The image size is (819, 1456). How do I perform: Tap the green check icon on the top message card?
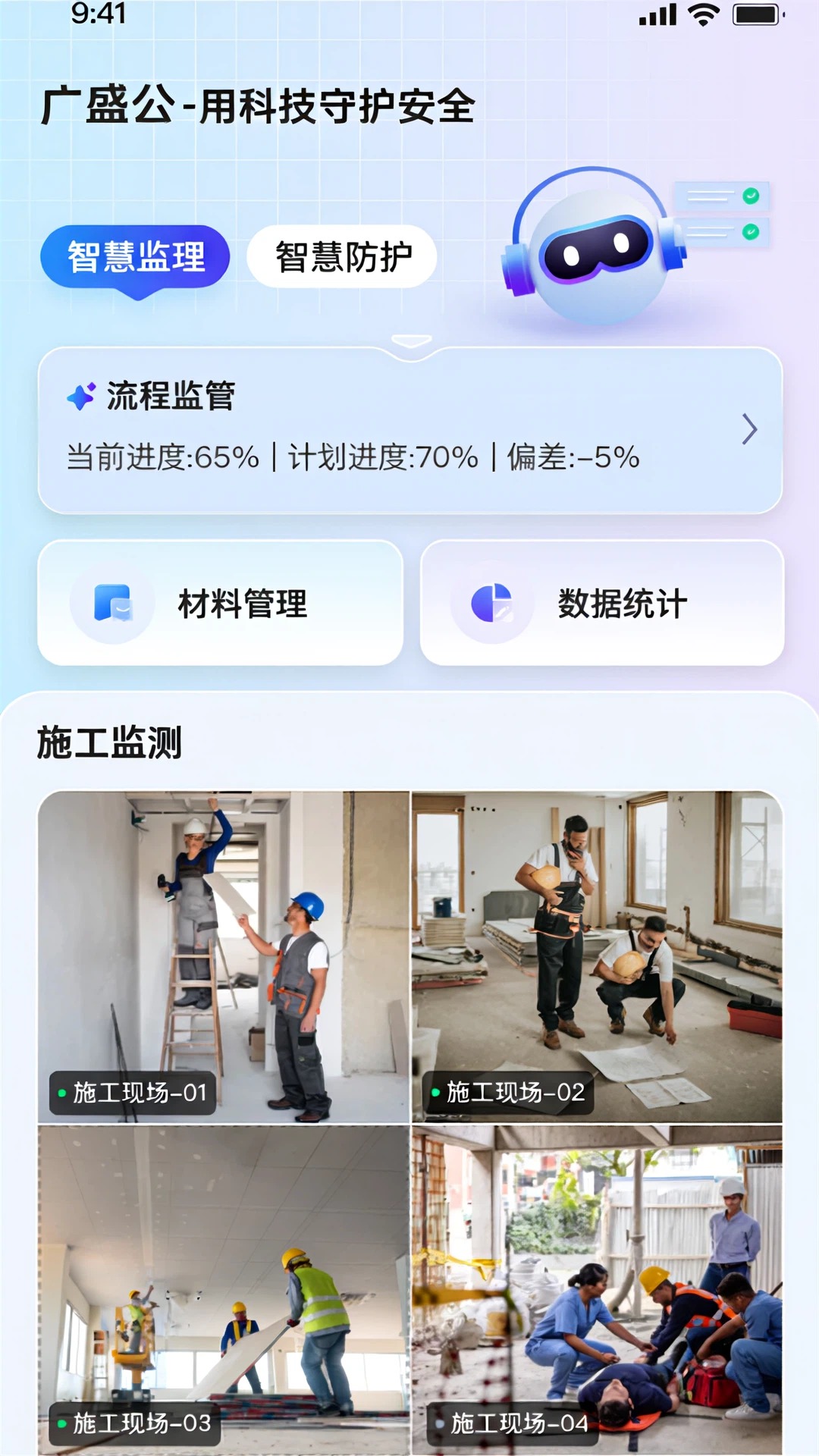coord(751,195)
